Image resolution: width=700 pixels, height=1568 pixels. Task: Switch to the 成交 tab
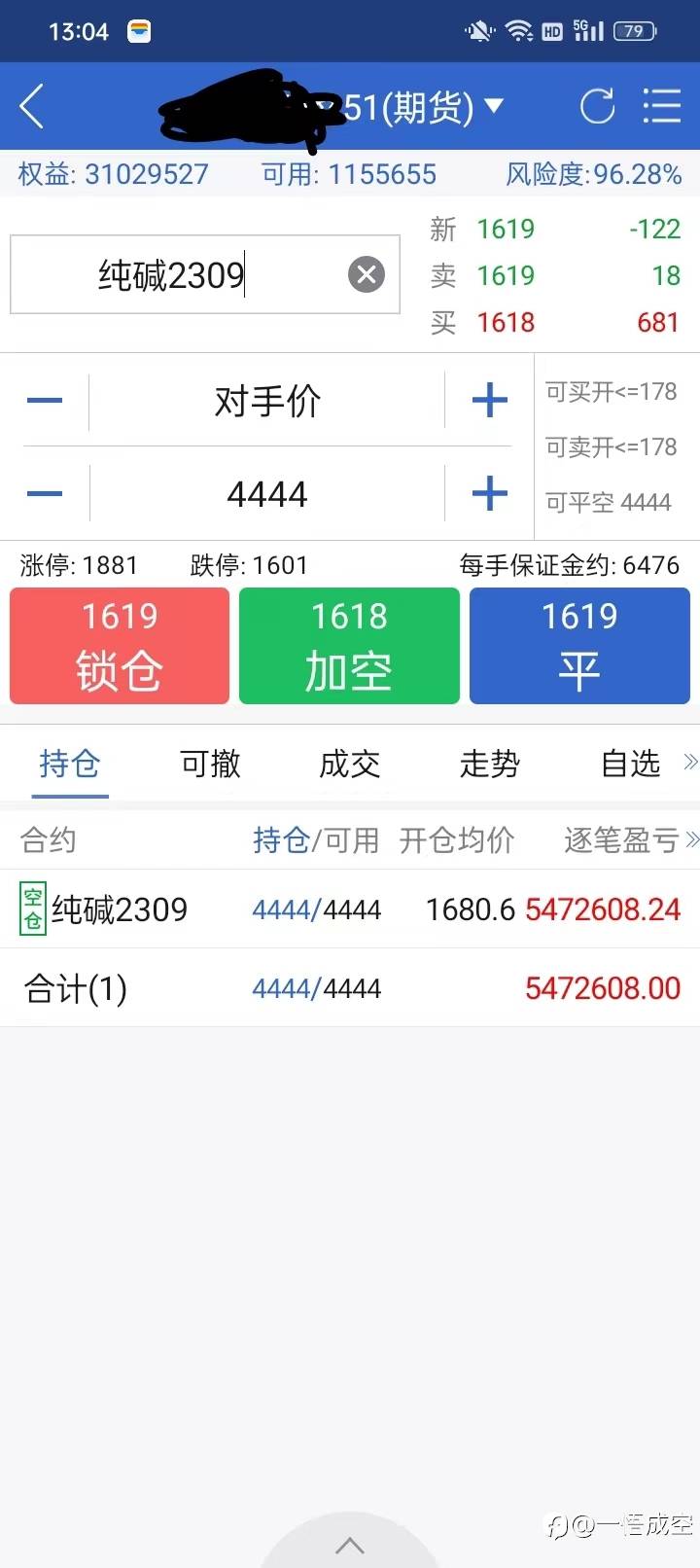[350, 765]
